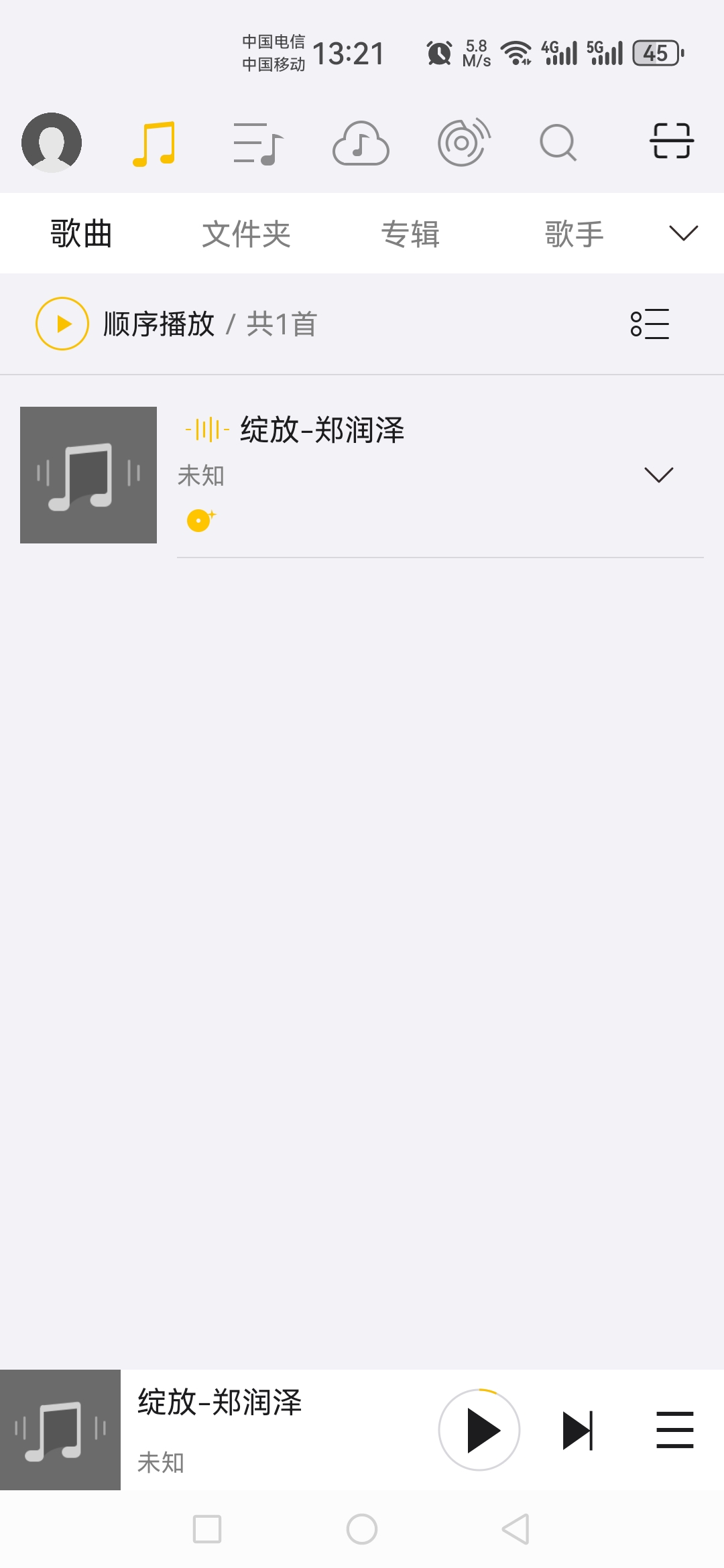The height and width of the screenshot is (1568, 724).
Task: Go back with the system back button
Action: 516,1529
